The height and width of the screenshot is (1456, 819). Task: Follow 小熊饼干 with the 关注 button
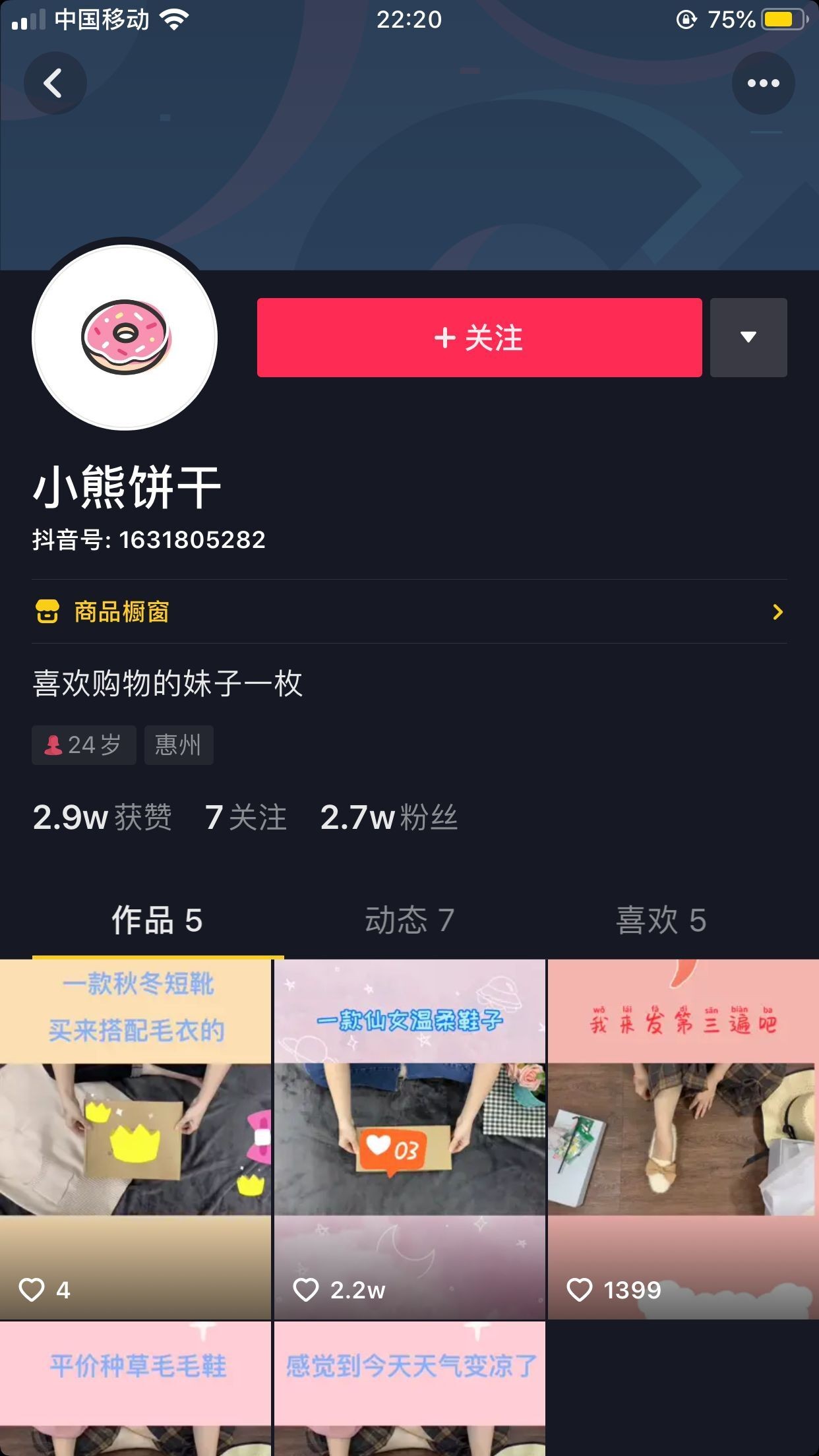[x=479, y=338]
